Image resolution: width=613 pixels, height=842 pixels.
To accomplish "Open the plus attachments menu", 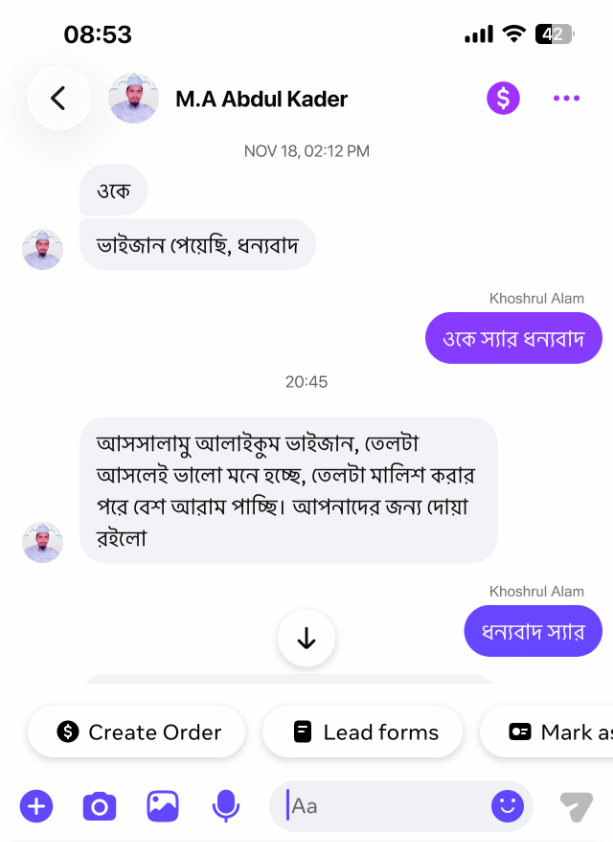I will [36, 805].
